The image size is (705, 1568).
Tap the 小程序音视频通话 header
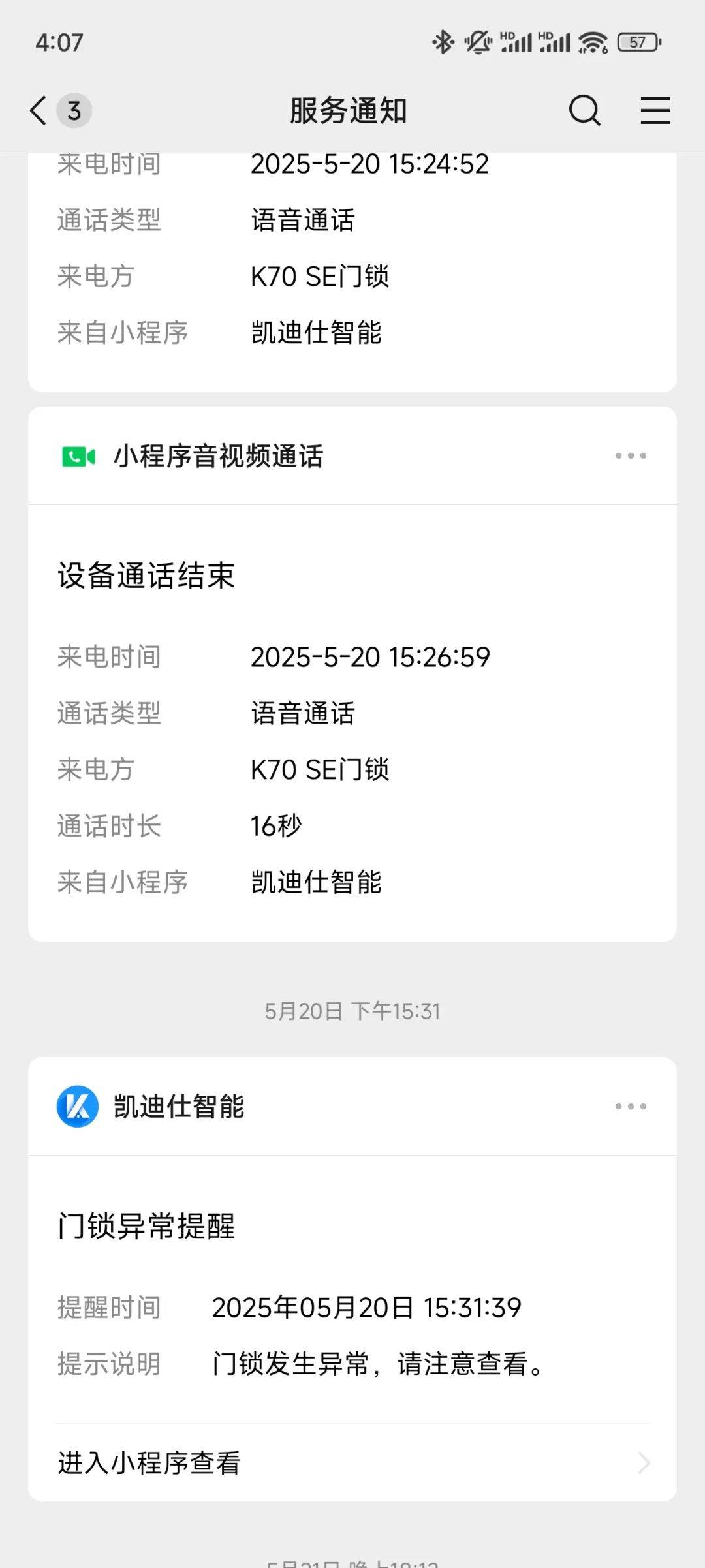tap(193, 455)
